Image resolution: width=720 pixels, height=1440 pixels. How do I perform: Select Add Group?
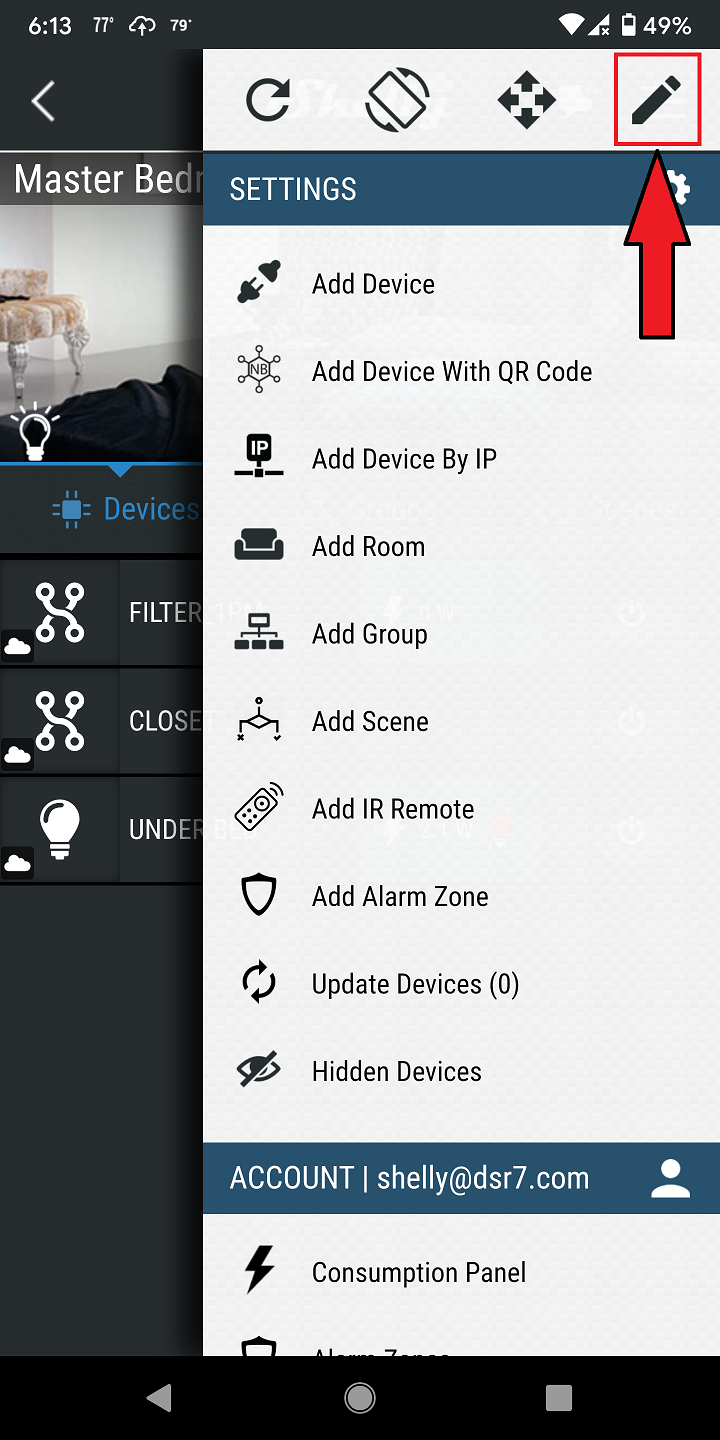369,634
